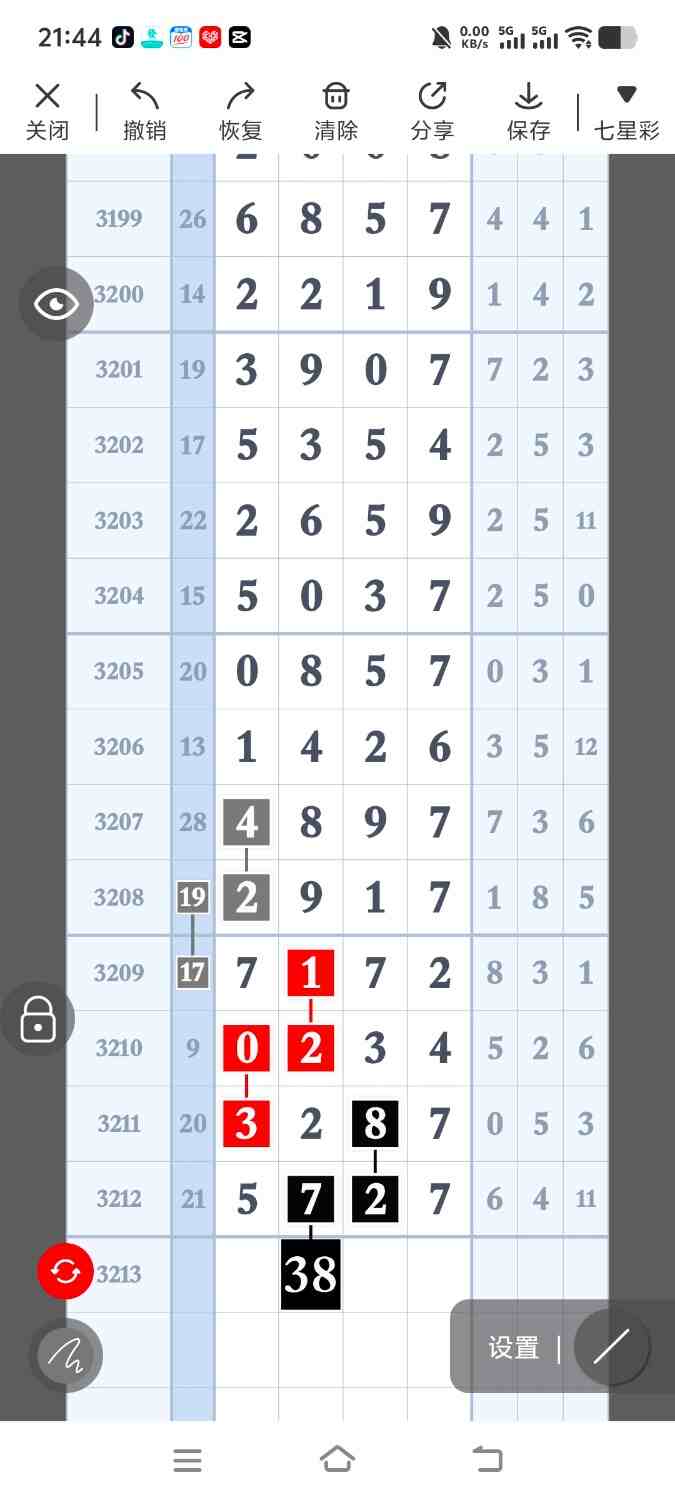
Task: Toggle visibility with the eye icon
Action: click(56, 303)
